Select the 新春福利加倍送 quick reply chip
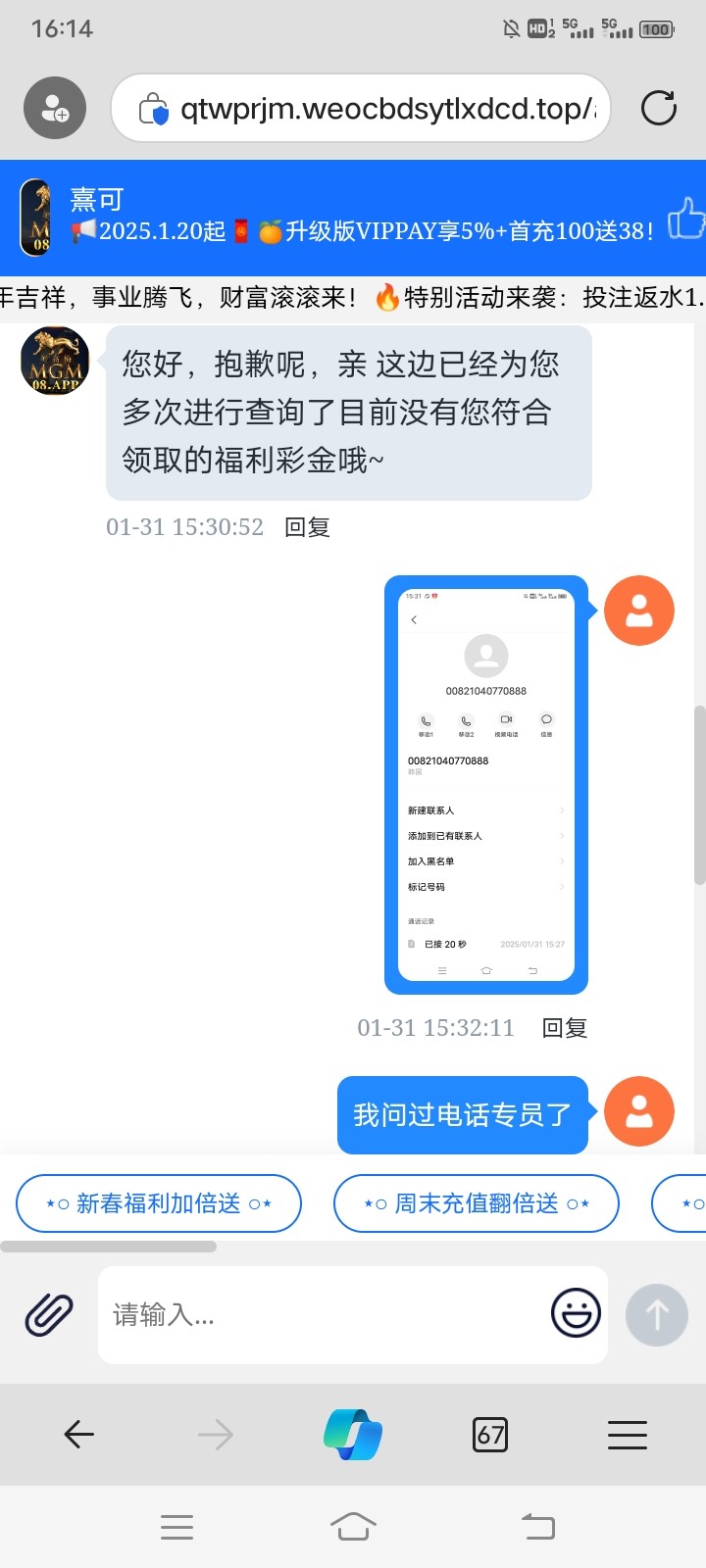Screen dimensions: 706x1568 (x=159, y=1203)
